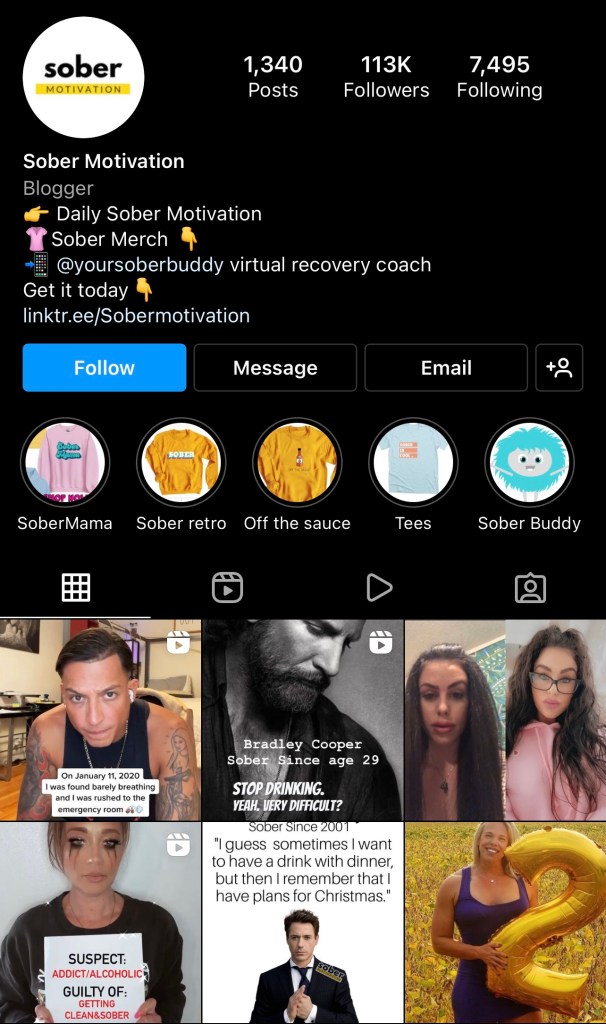
Task: Open the Sober Since 2001 quote post
Action: click(x=302, y=922)
